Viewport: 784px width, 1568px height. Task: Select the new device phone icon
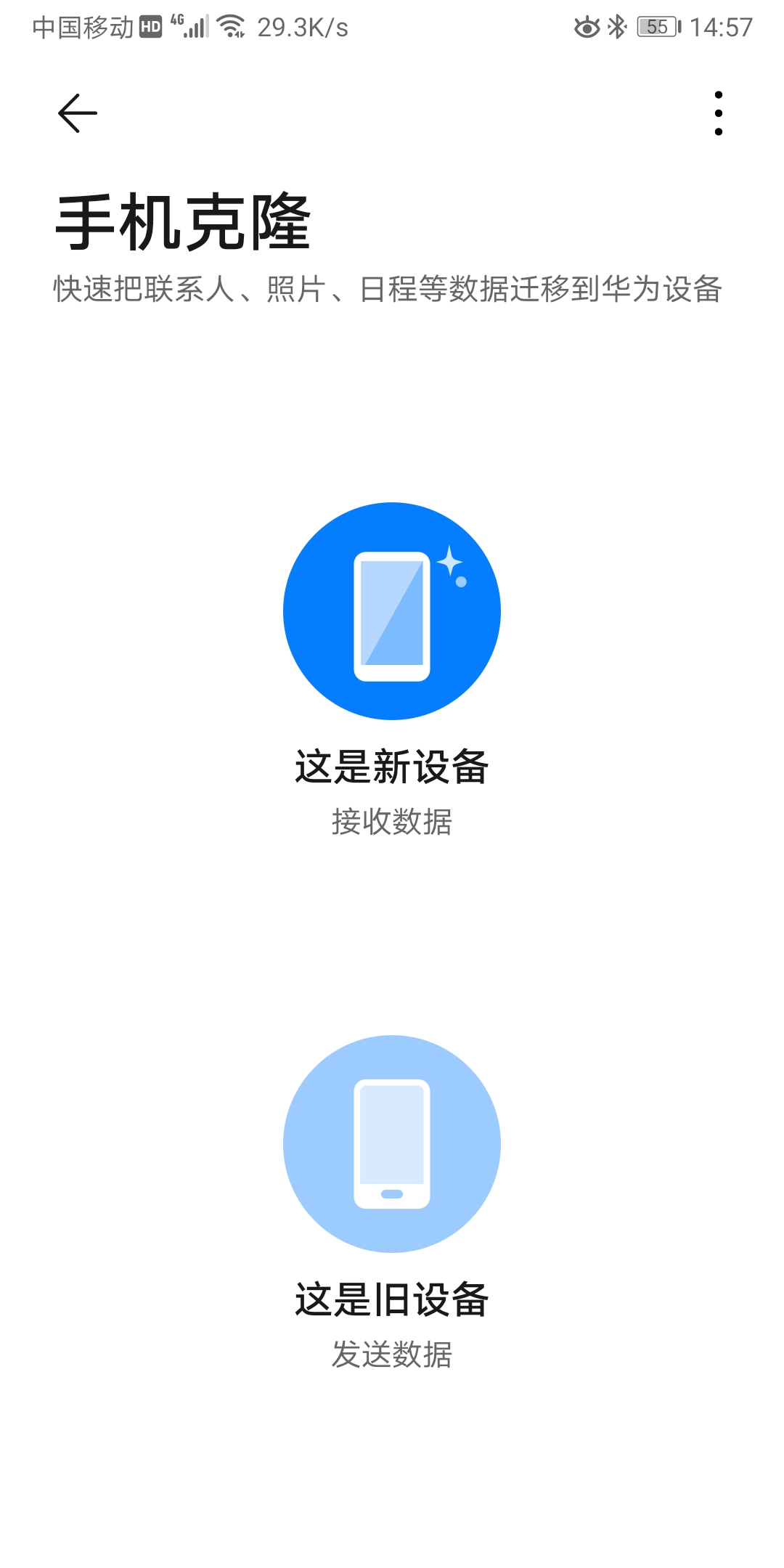(391, 611)
